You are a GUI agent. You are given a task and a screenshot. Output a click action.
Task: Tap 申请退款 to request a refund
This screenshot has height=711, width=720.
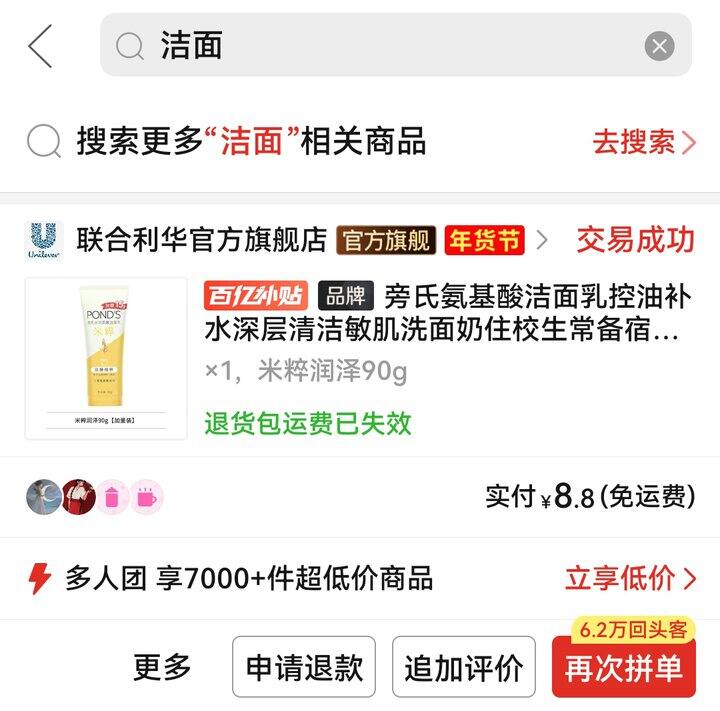click(x=304, y=667)
